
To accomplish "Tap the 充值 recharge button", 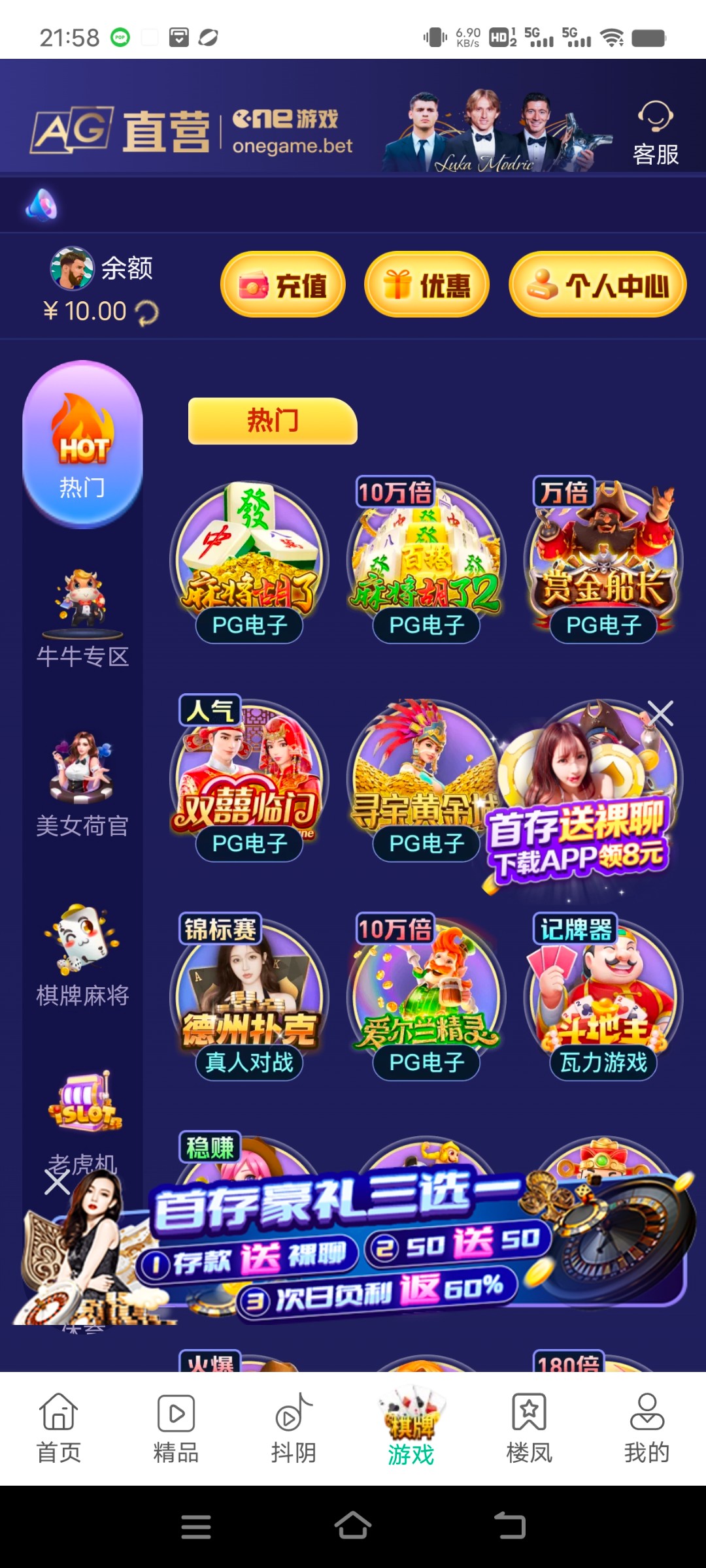I will (x=283, y=285).
